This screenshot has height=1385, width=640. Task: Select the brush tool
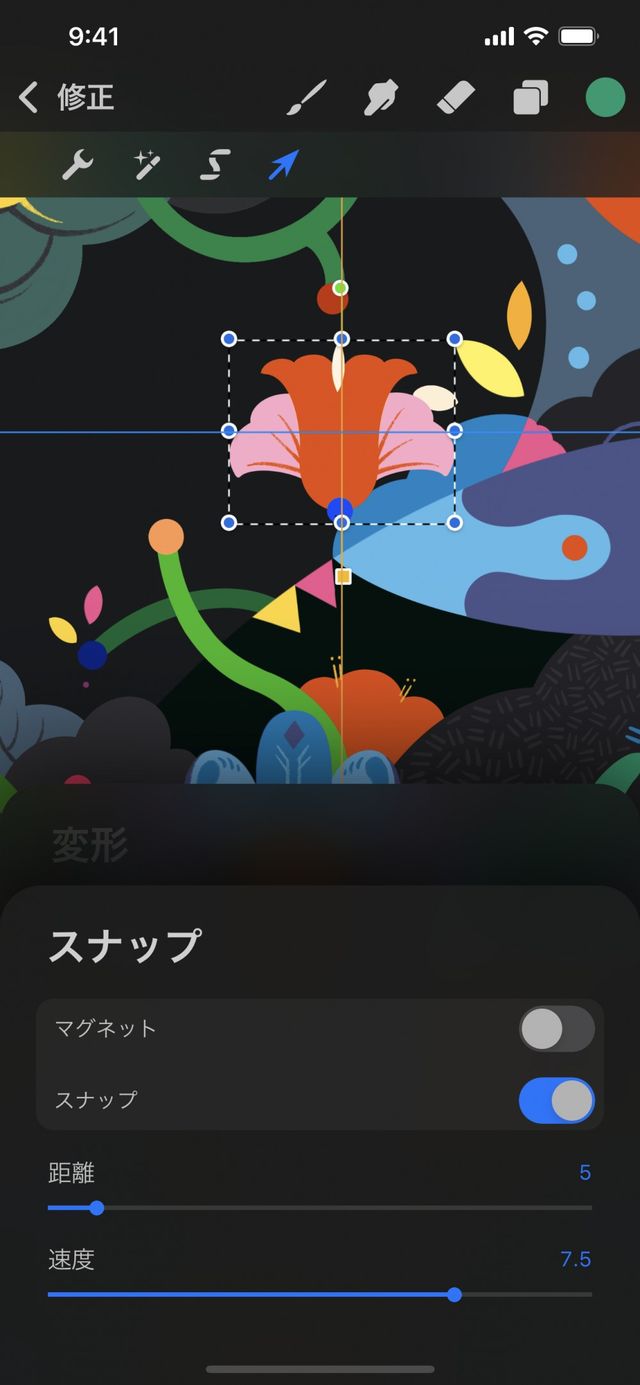(x=307, y=98)
